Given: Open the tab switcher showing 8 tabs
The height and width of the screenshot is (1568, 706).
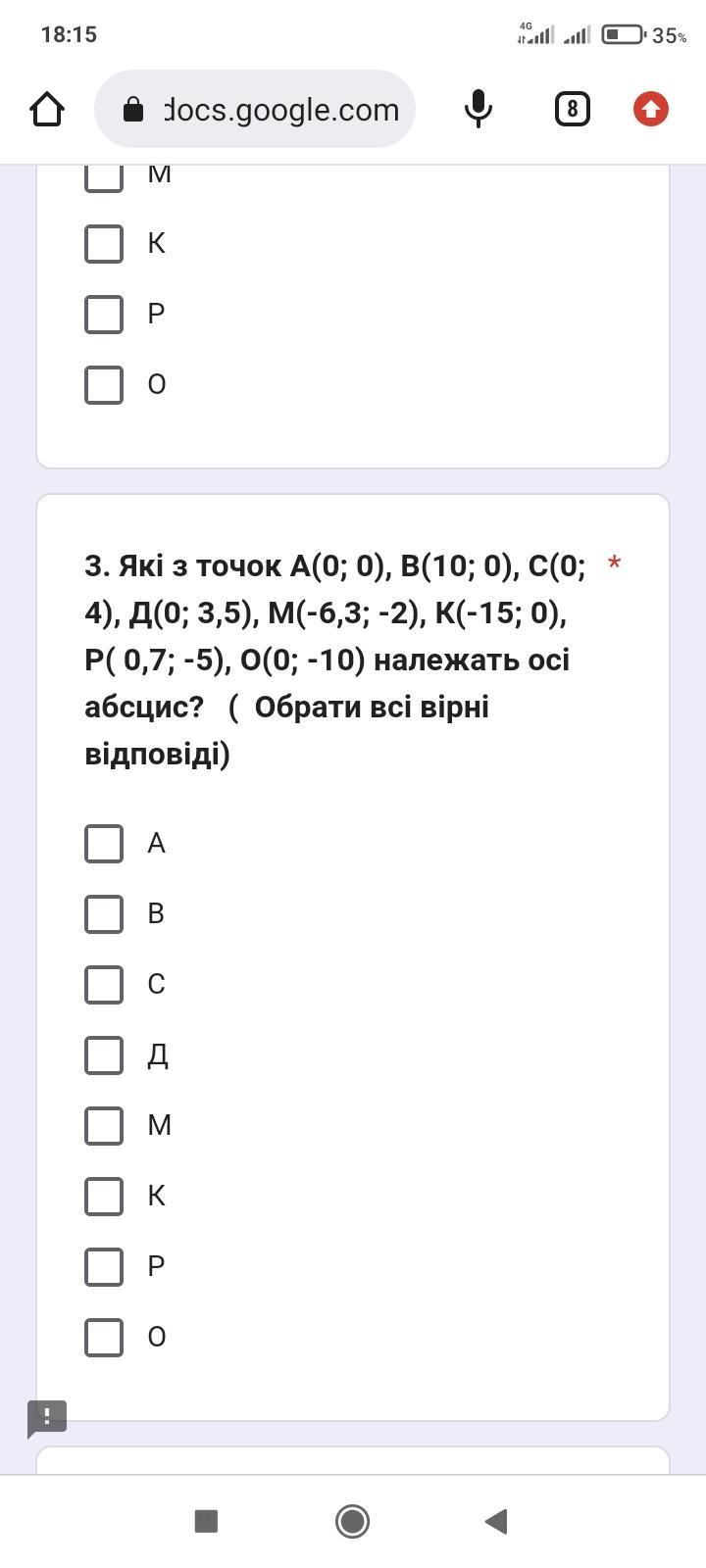Looking at the screenshot, I should (573, 109).
